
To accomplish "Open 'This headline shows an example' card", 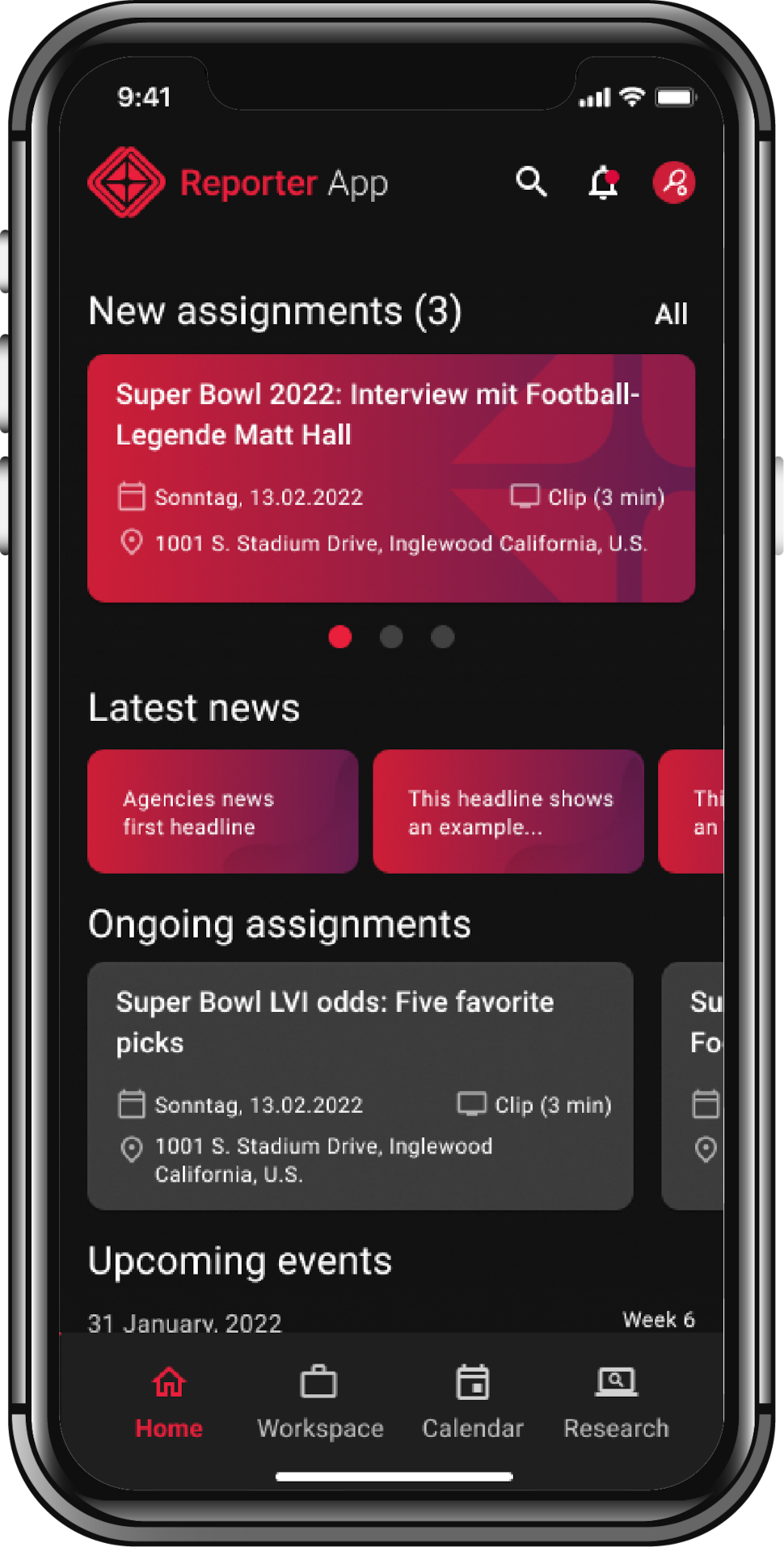I will (x=508, y=811).
